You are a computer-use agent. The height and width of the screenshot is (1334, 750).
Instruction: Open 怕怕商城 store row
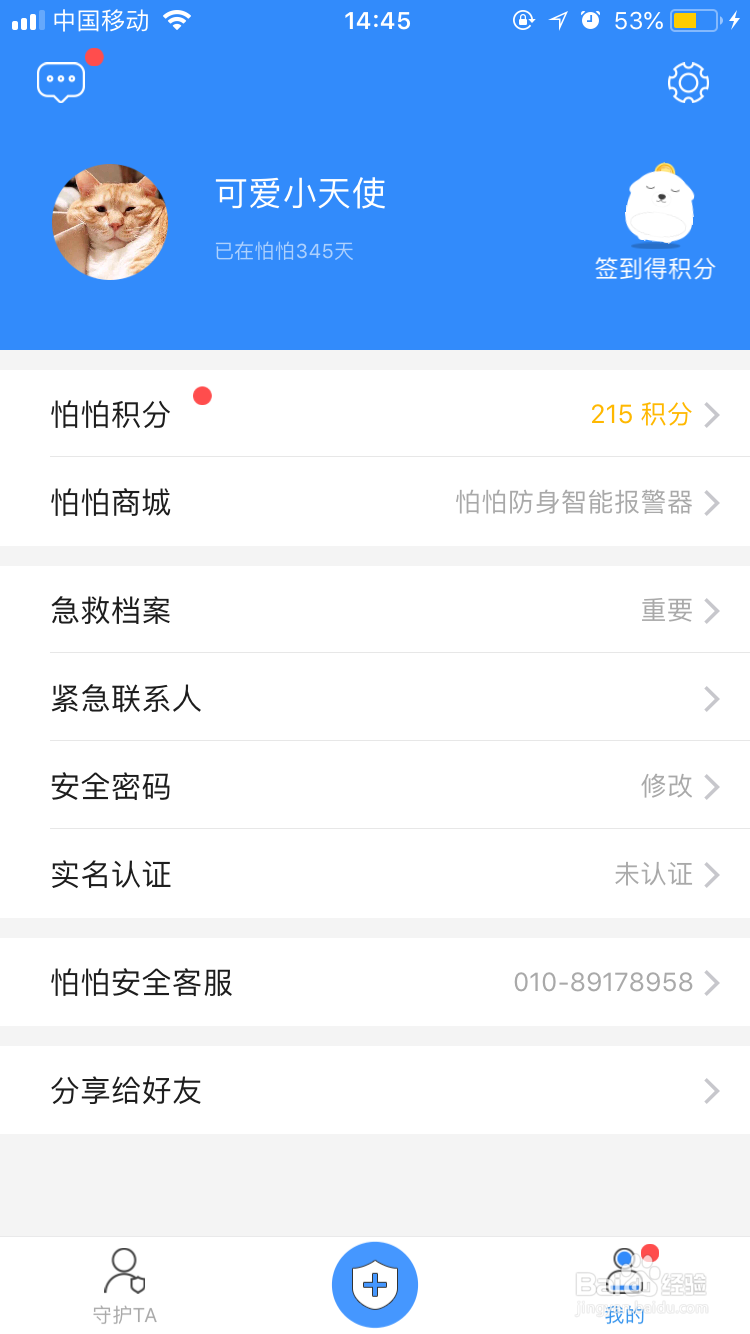(x=375, y=502)
